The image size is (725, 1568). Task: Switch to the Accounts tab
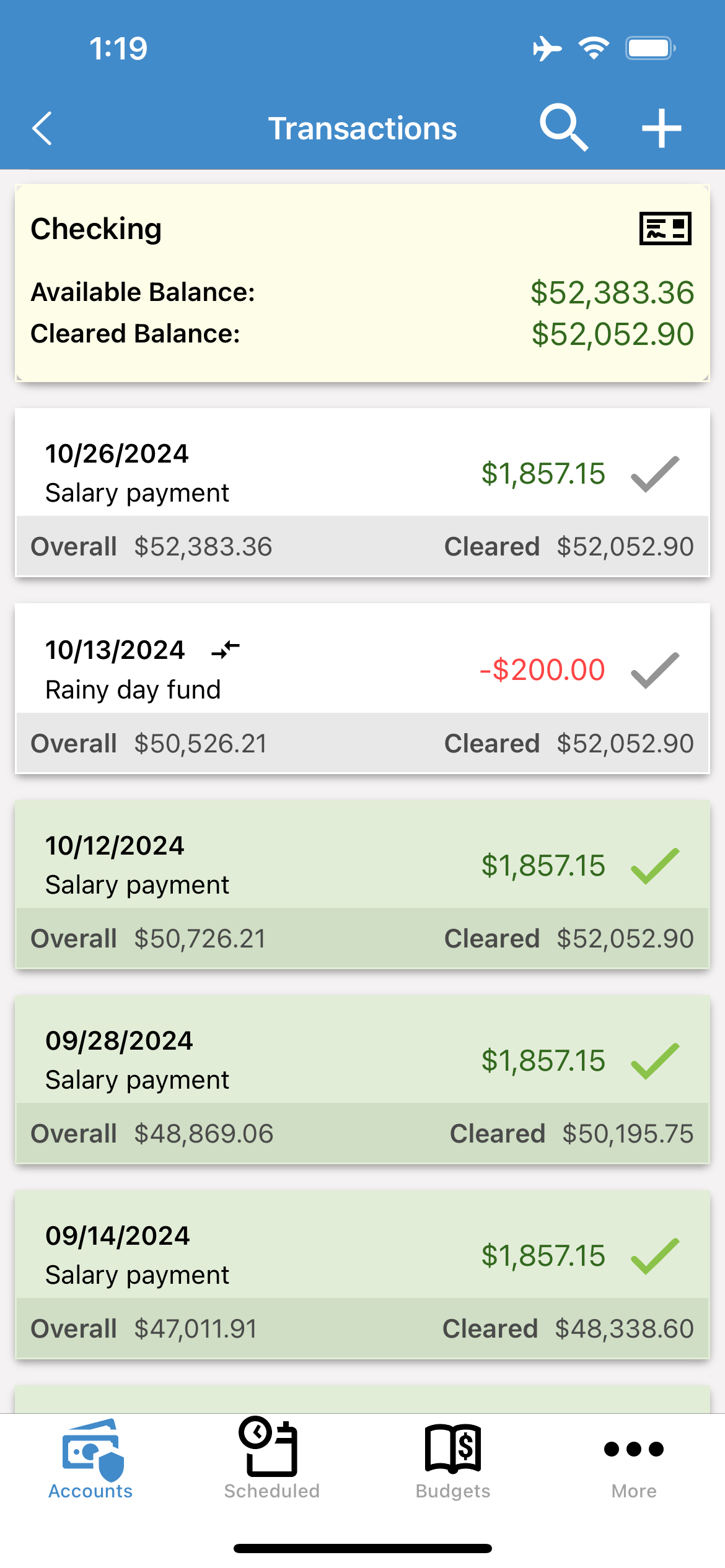(90, 1459)
